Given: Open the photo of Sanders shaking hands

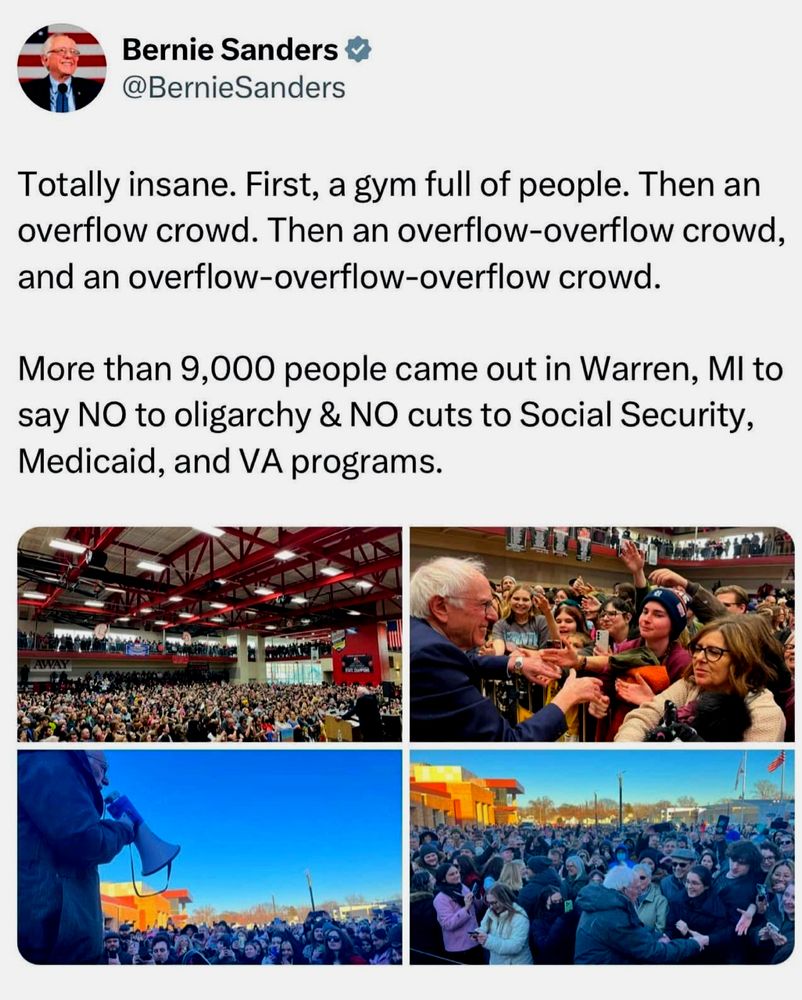Looking at the screenshot, I should [x=602, y=634].
